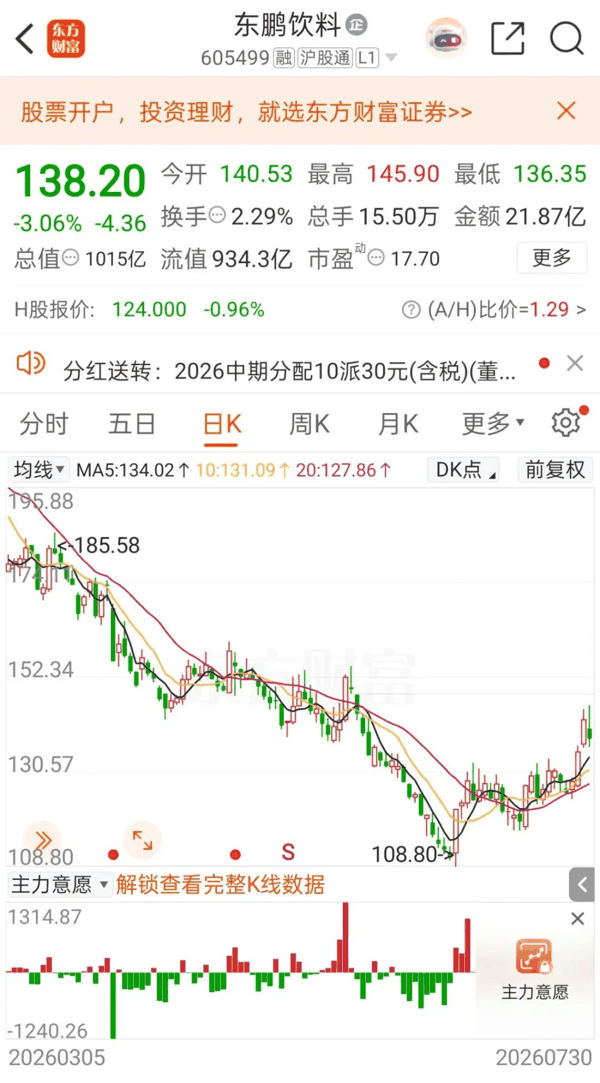This screenshot has height=1083, width=600.
Task: Open the search magnifier icon
Action: click(x=567, y=38)
